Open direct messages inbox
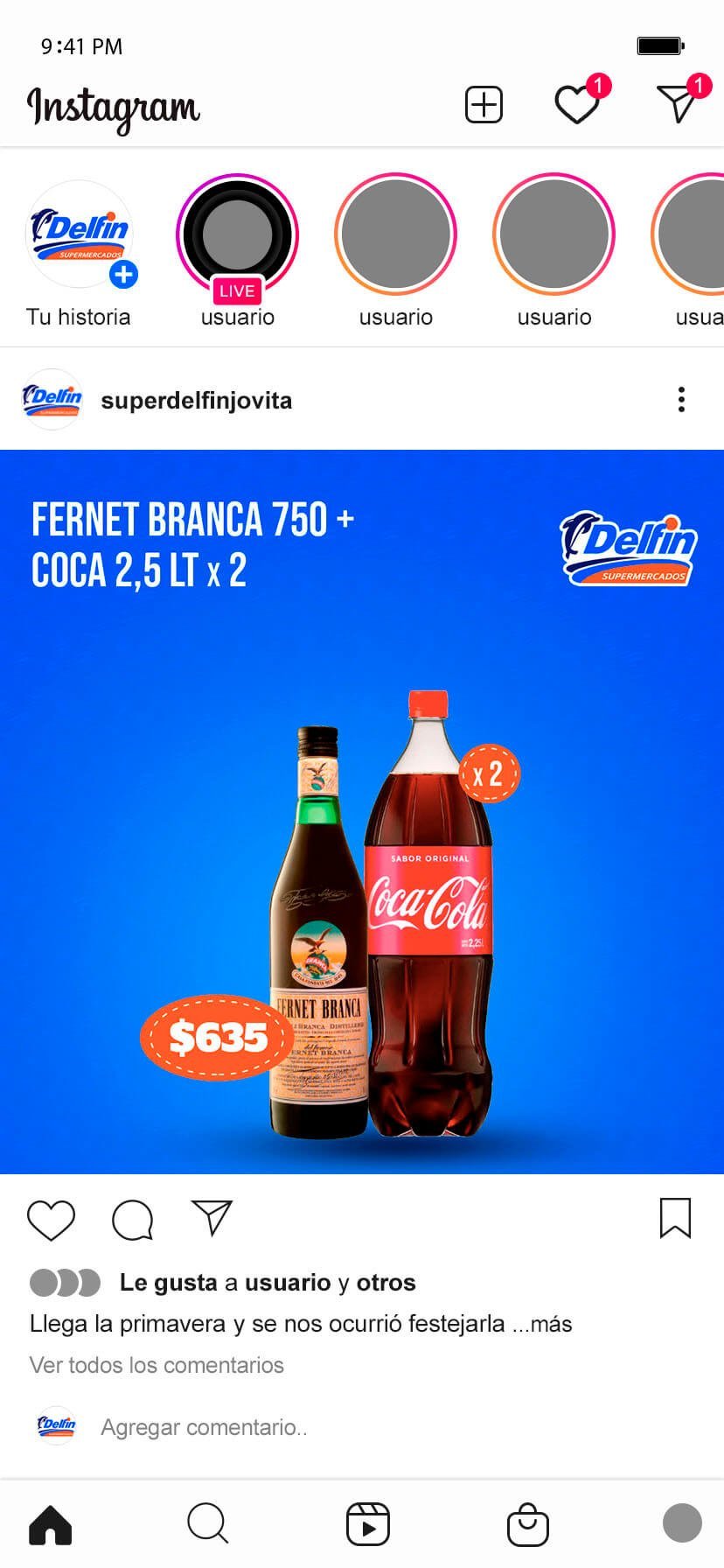 677,105
